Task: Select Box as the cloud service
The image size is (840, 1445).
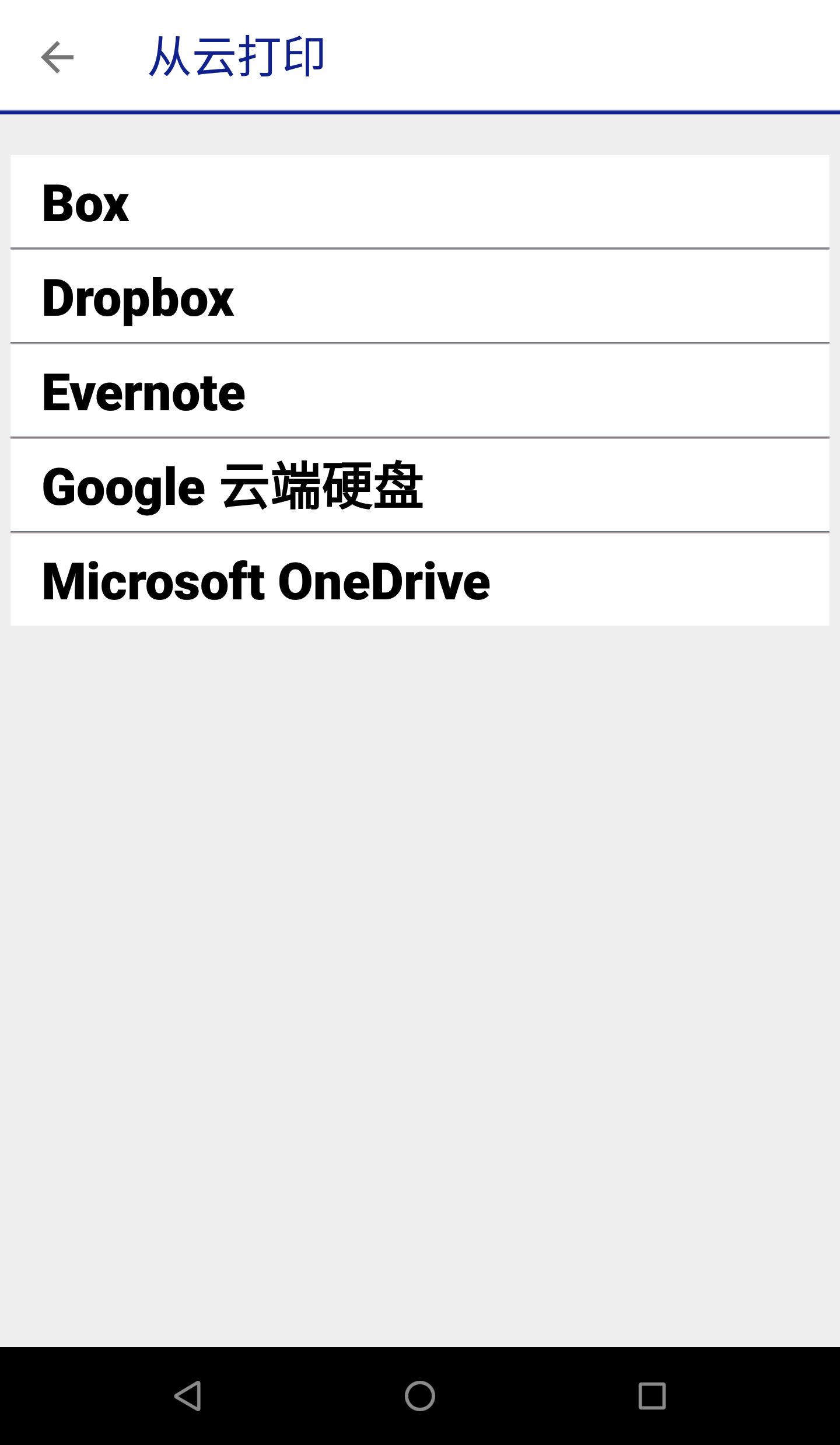Action: click(420, 202)
